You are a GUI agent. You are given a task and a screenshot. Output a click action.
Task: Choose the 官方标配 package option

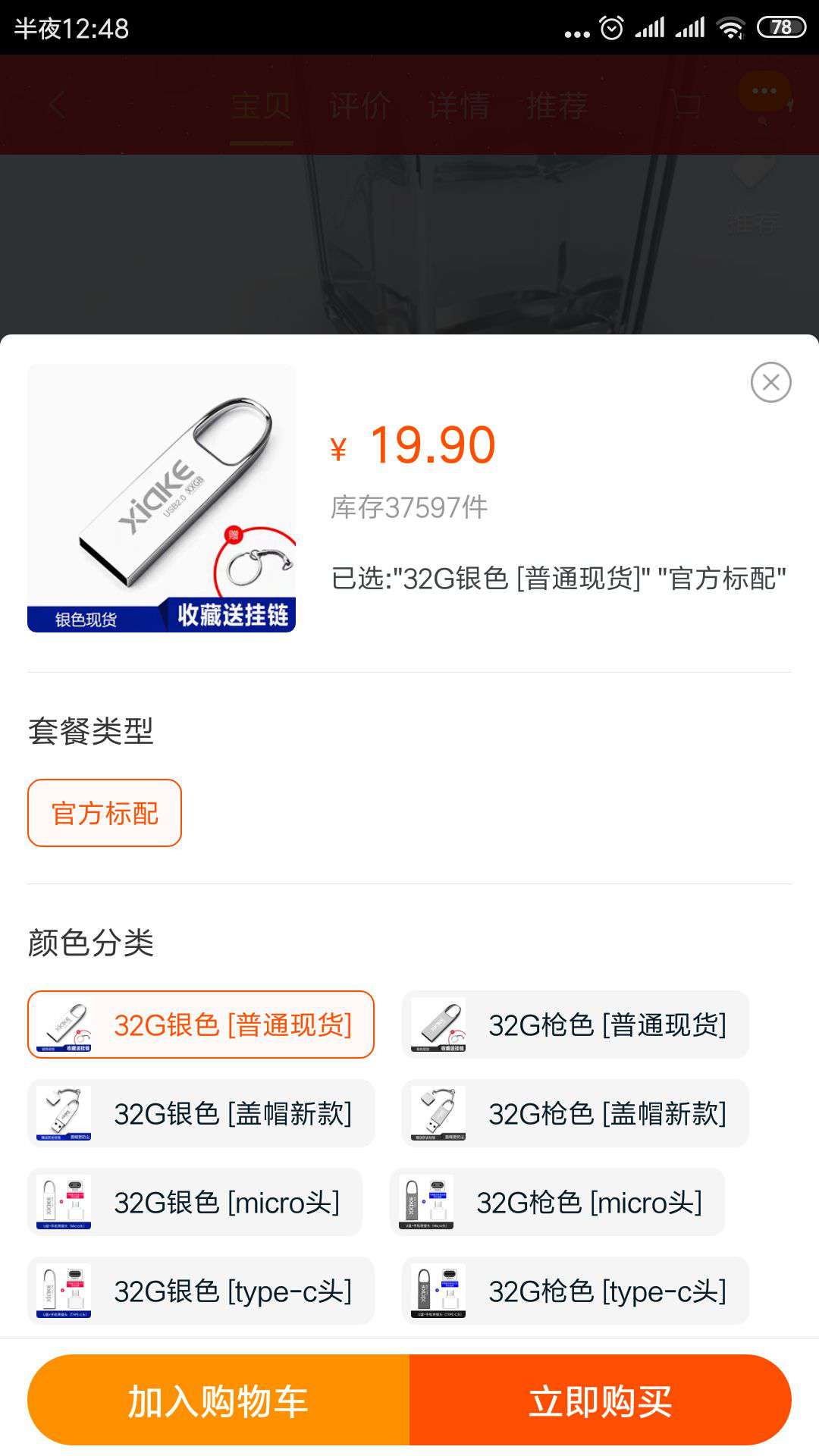(104, 812)
